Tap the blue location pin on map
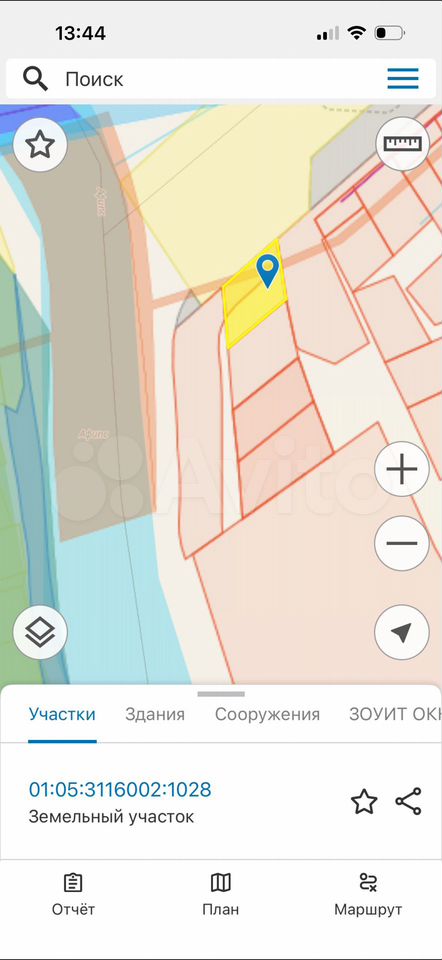The image size is (442, 960). tap(268, 271)
